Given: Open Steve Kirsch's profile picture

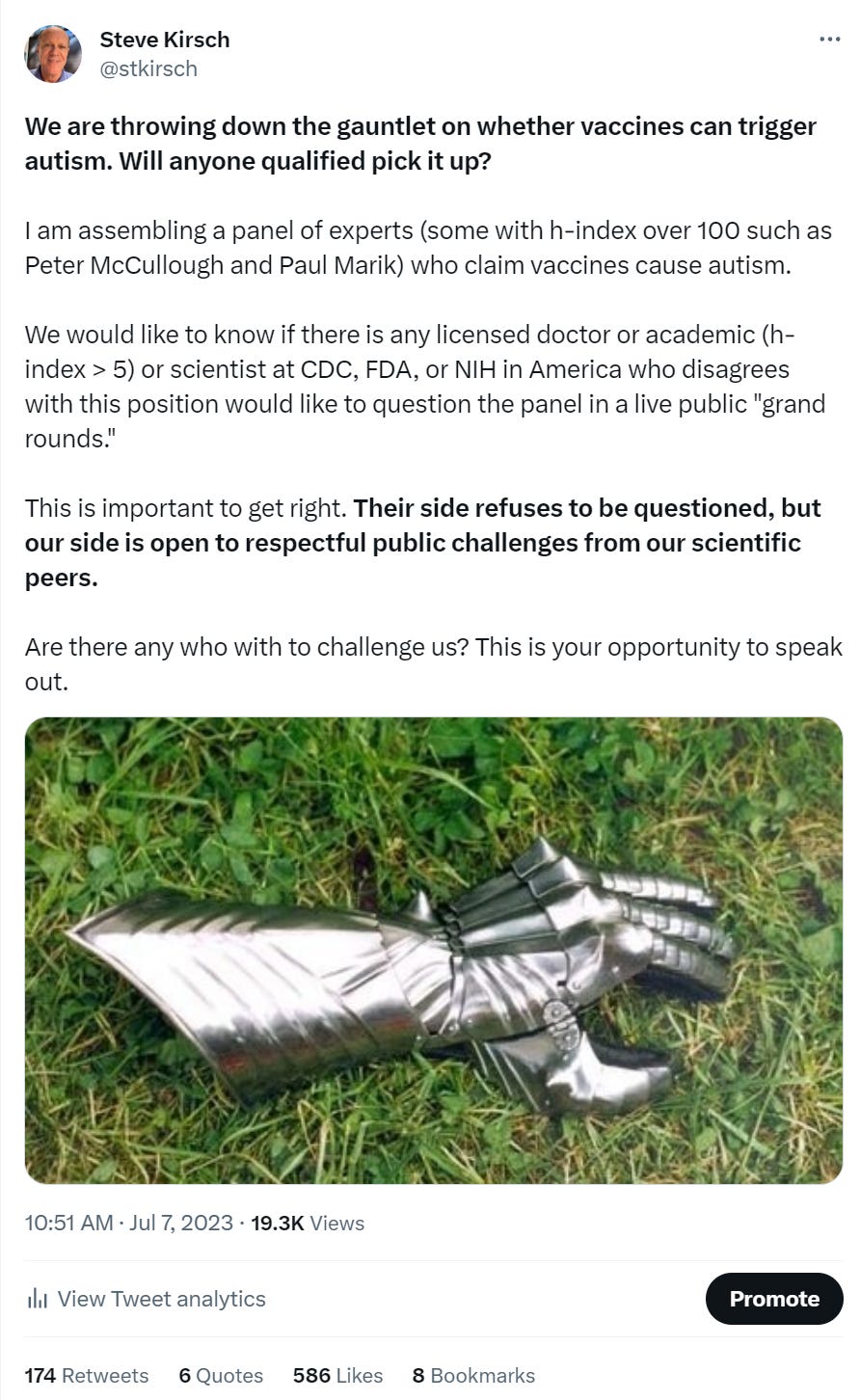Looking at the screenshot, I should click(53, 54).
